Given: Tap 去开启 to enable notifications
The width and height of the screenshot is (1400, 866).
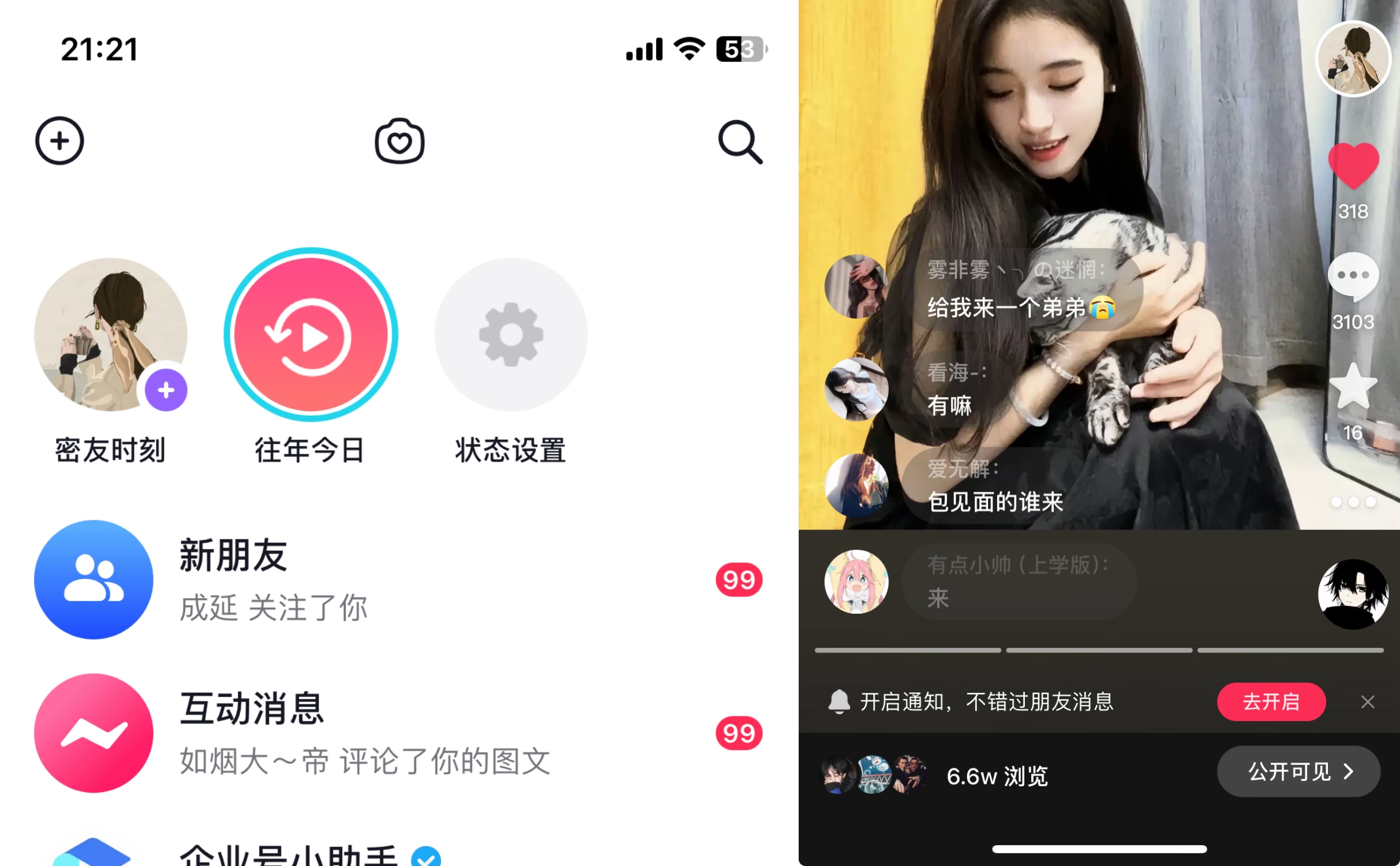Looking at the screenshot, I should pos(1271,702).
